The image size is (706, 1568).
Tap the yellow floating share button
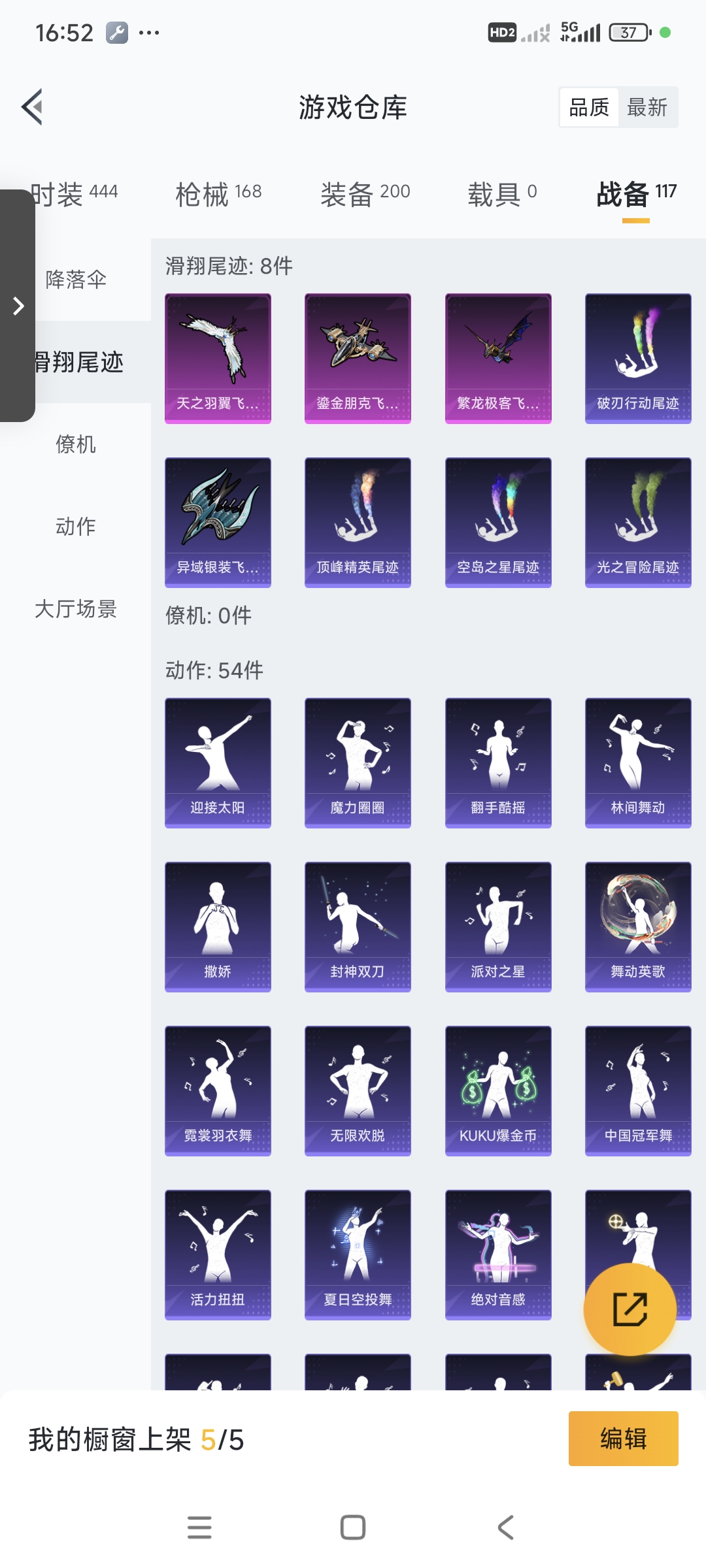coord(630,1309)
